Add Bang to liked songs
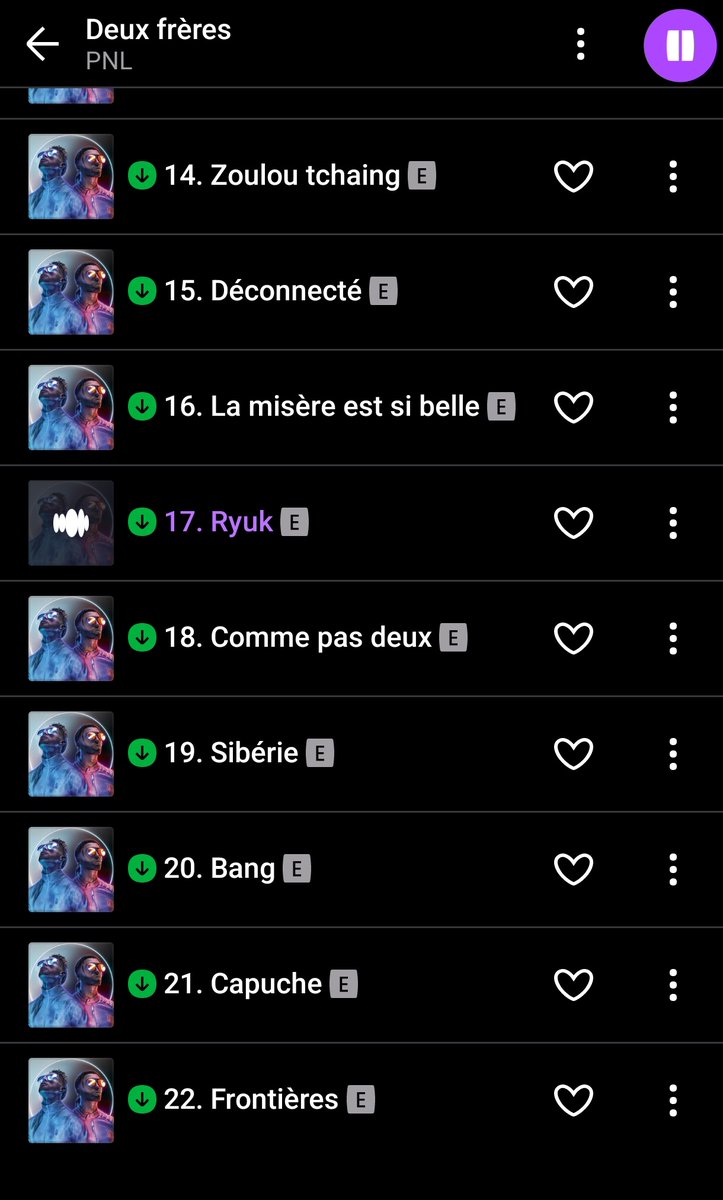Screen dimensions: 723x1200 pyautogui.click(x=574, y=869)
